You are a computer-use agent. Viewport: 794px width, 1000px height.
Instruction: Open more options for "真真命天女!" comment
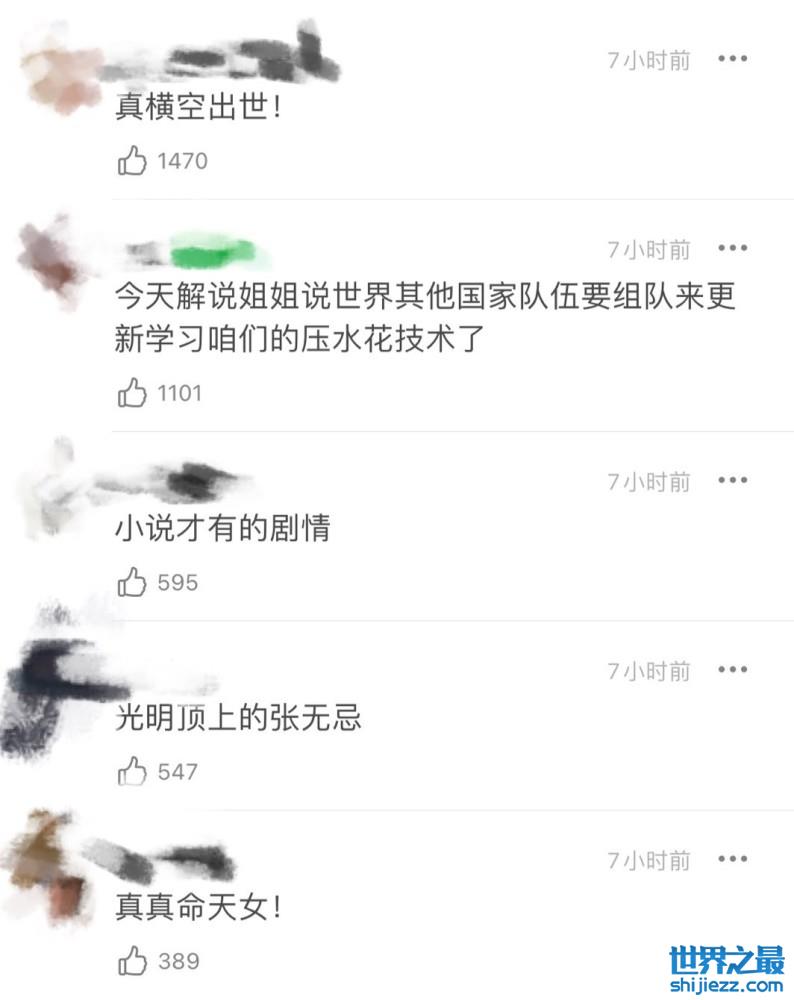pos(732,859)
